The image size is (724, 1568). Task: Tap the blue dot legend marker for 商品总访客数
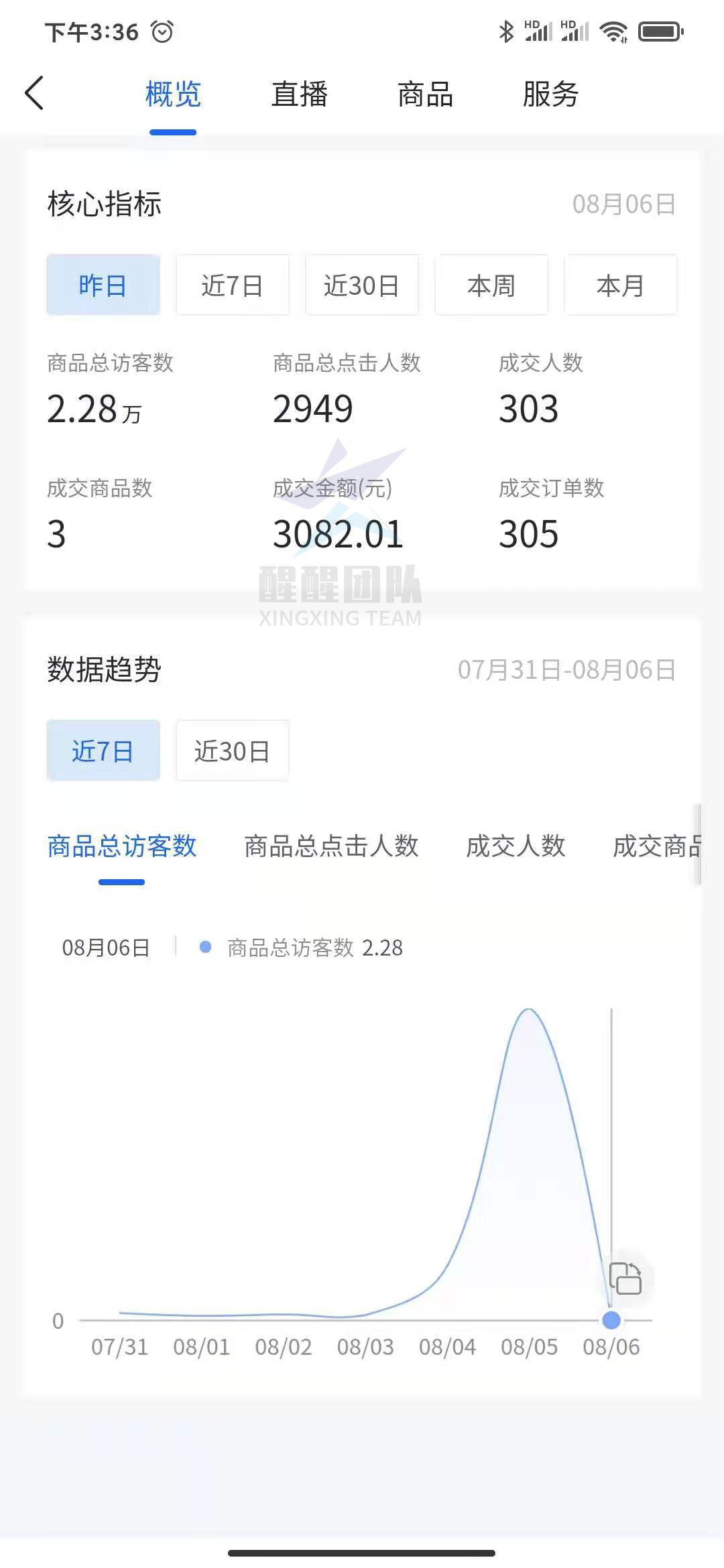(x=205, y=947)
